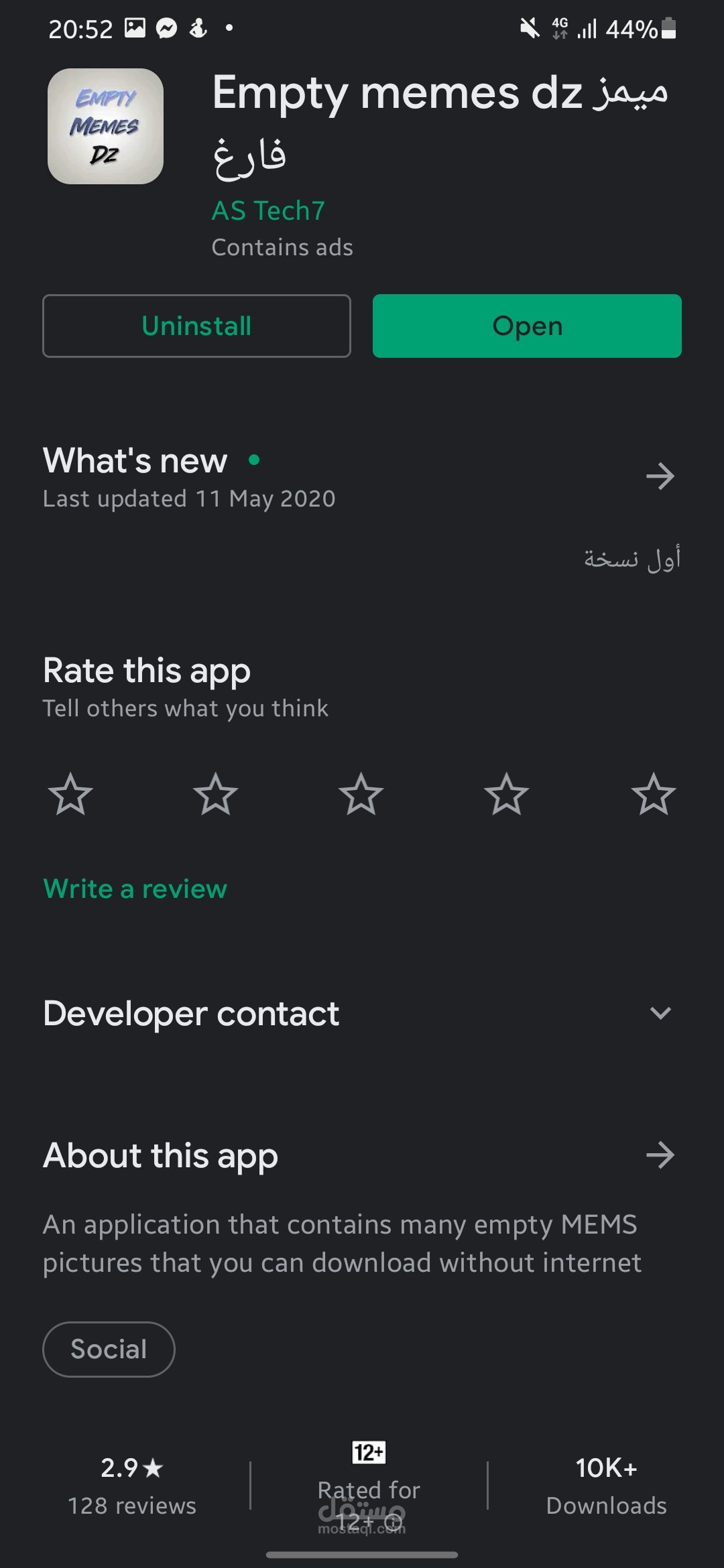Viewport: 724px width, 1568px height.
Task: Give the app a two-star rating
Action: 216,794
